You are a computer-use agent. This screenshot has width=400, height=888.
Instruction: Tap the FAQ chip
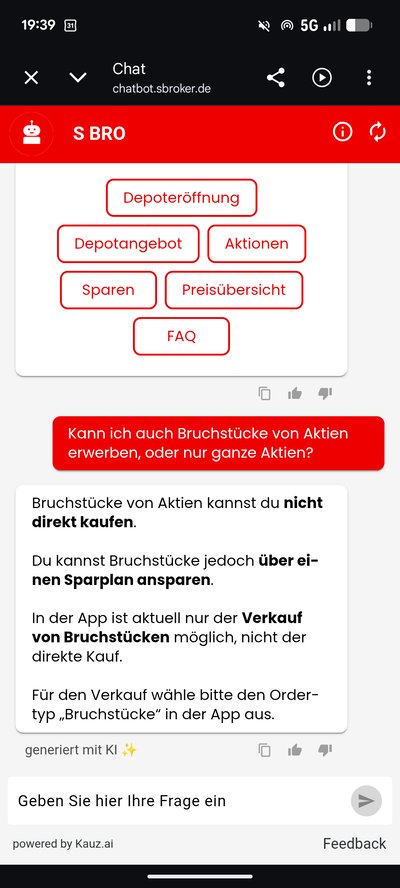(x=181, y=336)
